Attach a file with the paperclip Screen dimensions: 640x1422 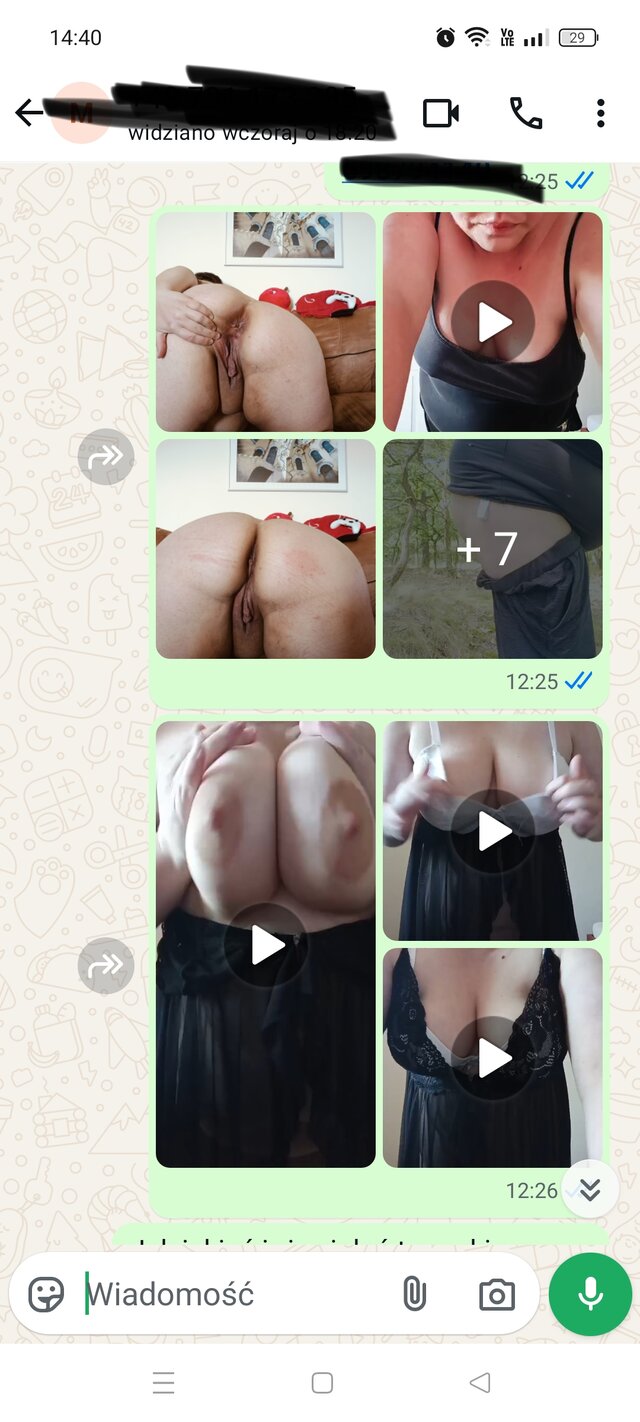tap(414, 1294)
